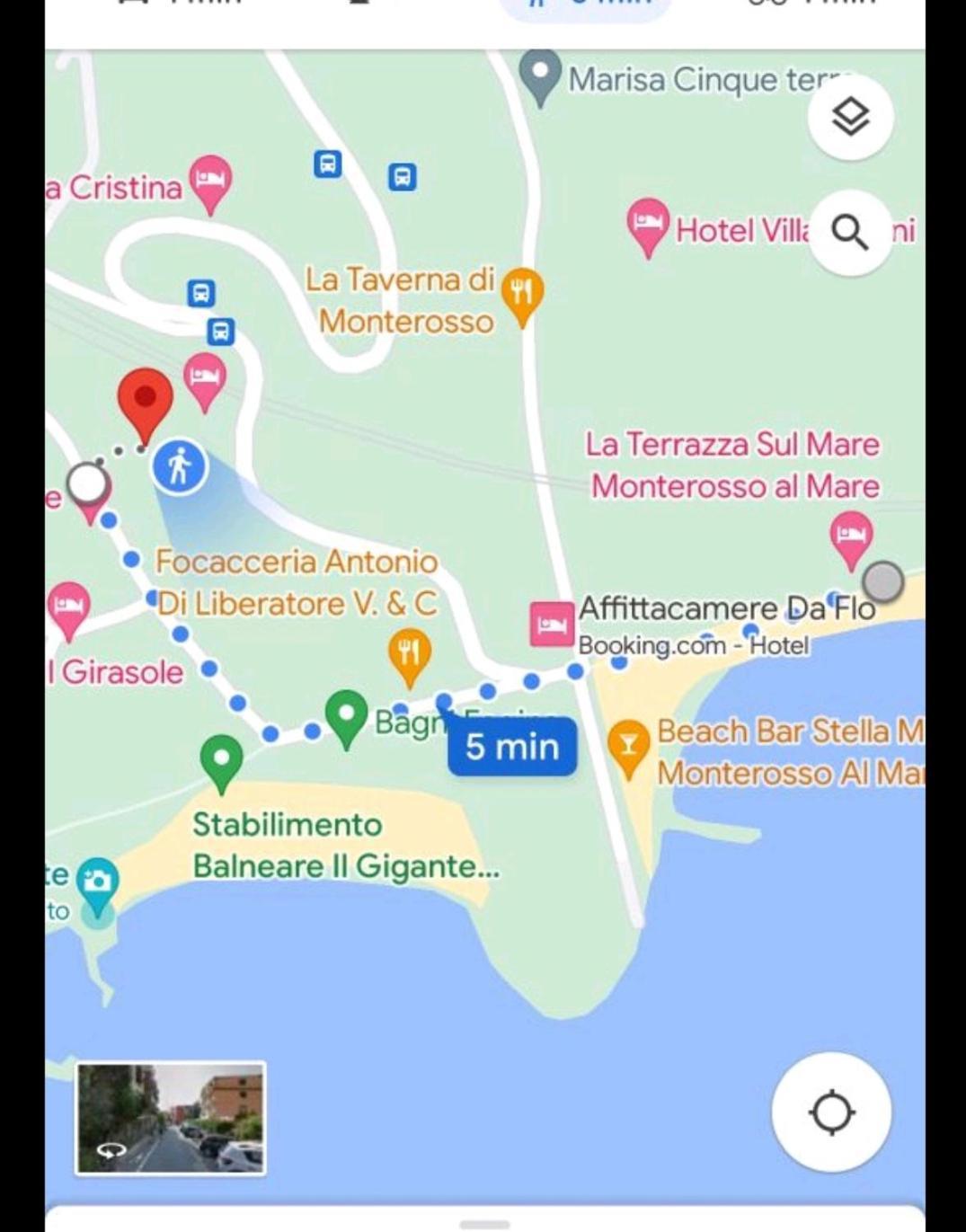Tap the red destination pin
966x1232 pixels.
[146, 400]
